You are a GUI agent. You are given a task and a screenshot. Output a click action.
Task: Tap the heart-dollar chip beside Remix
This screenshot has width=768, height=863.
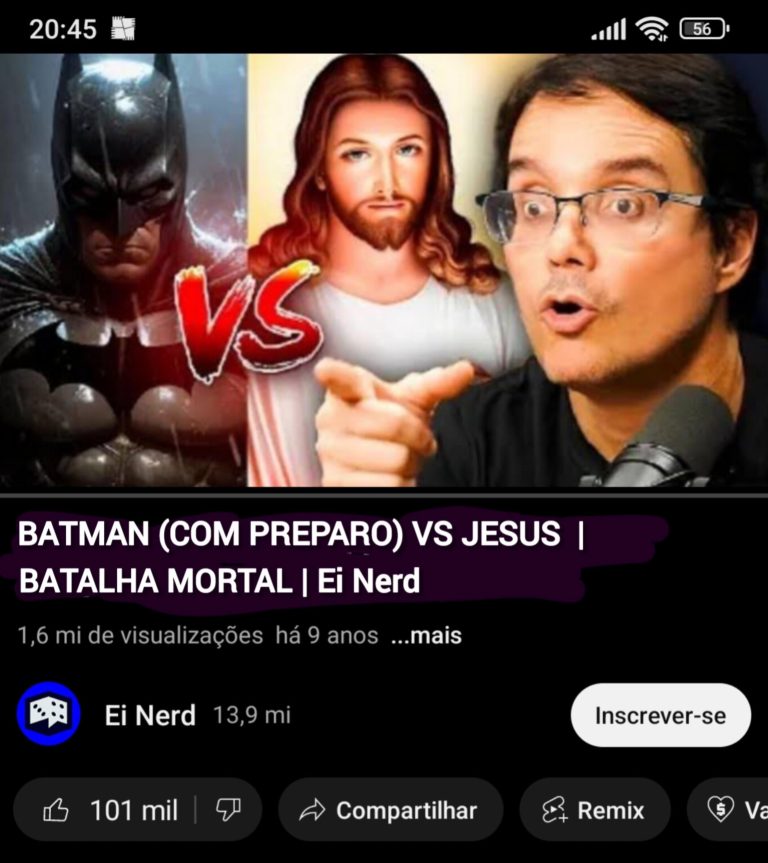pos(732,810)
